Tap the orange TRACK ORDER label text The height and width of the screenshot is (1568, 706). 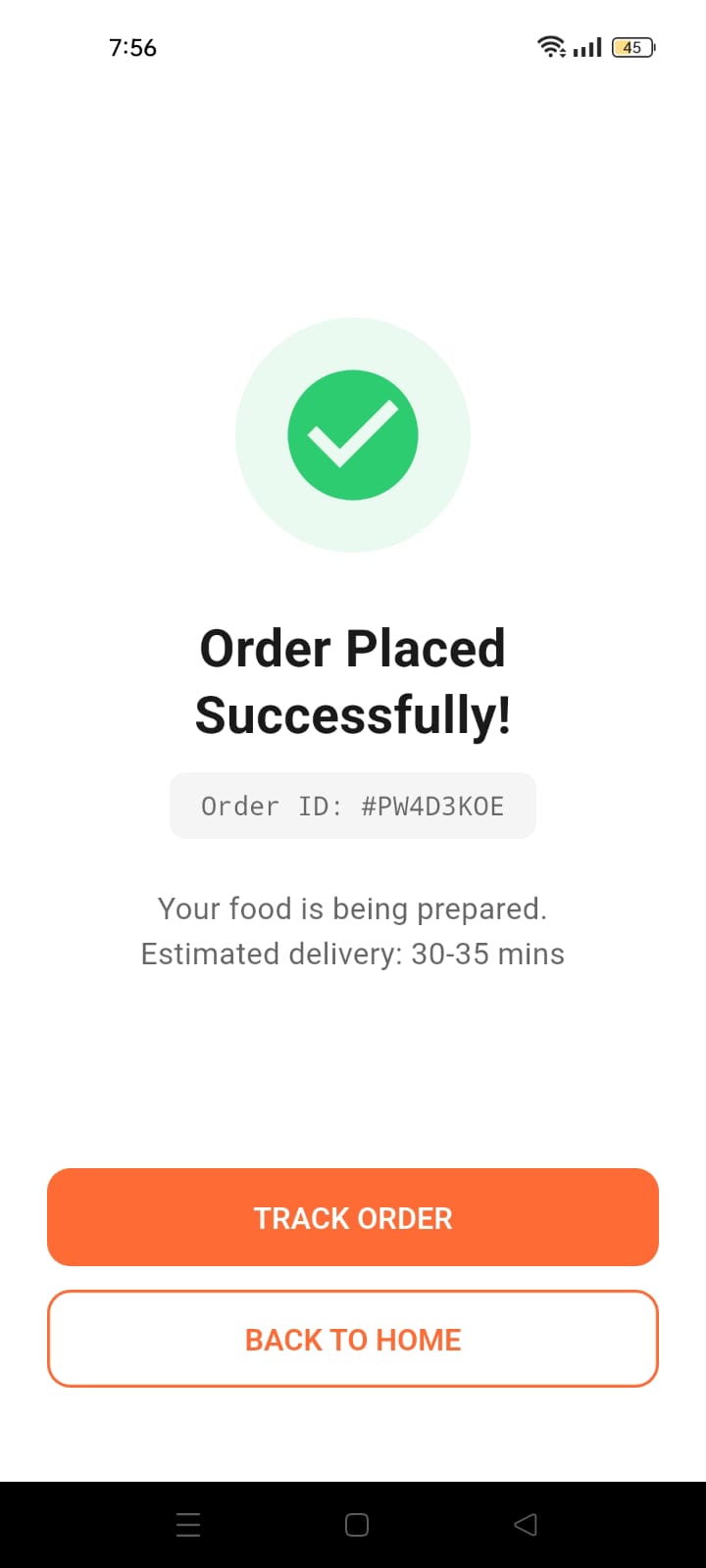[x=353, y=1217]
